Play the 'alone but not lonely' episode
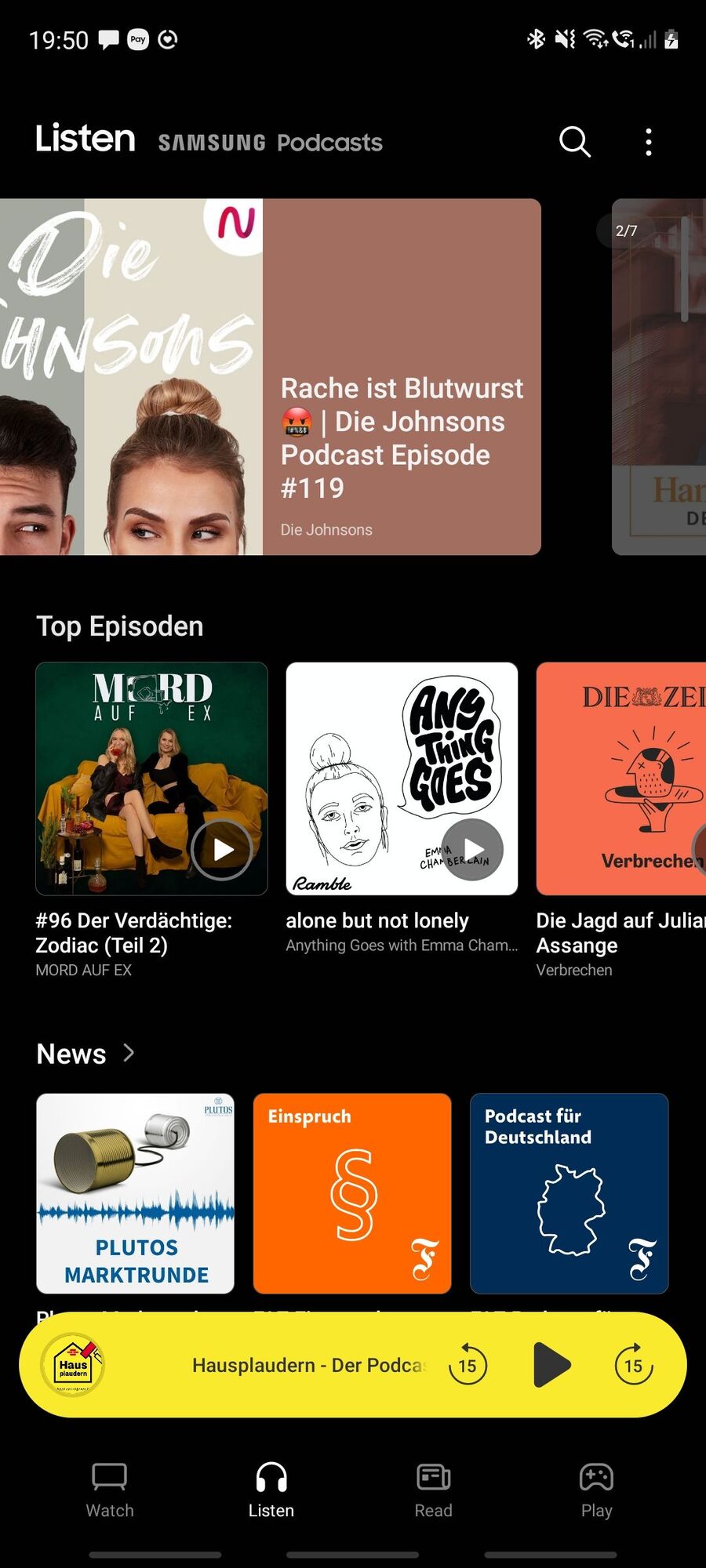This screenshot has width=706, height=1568. pyautogui.click(x=472, y=850)
